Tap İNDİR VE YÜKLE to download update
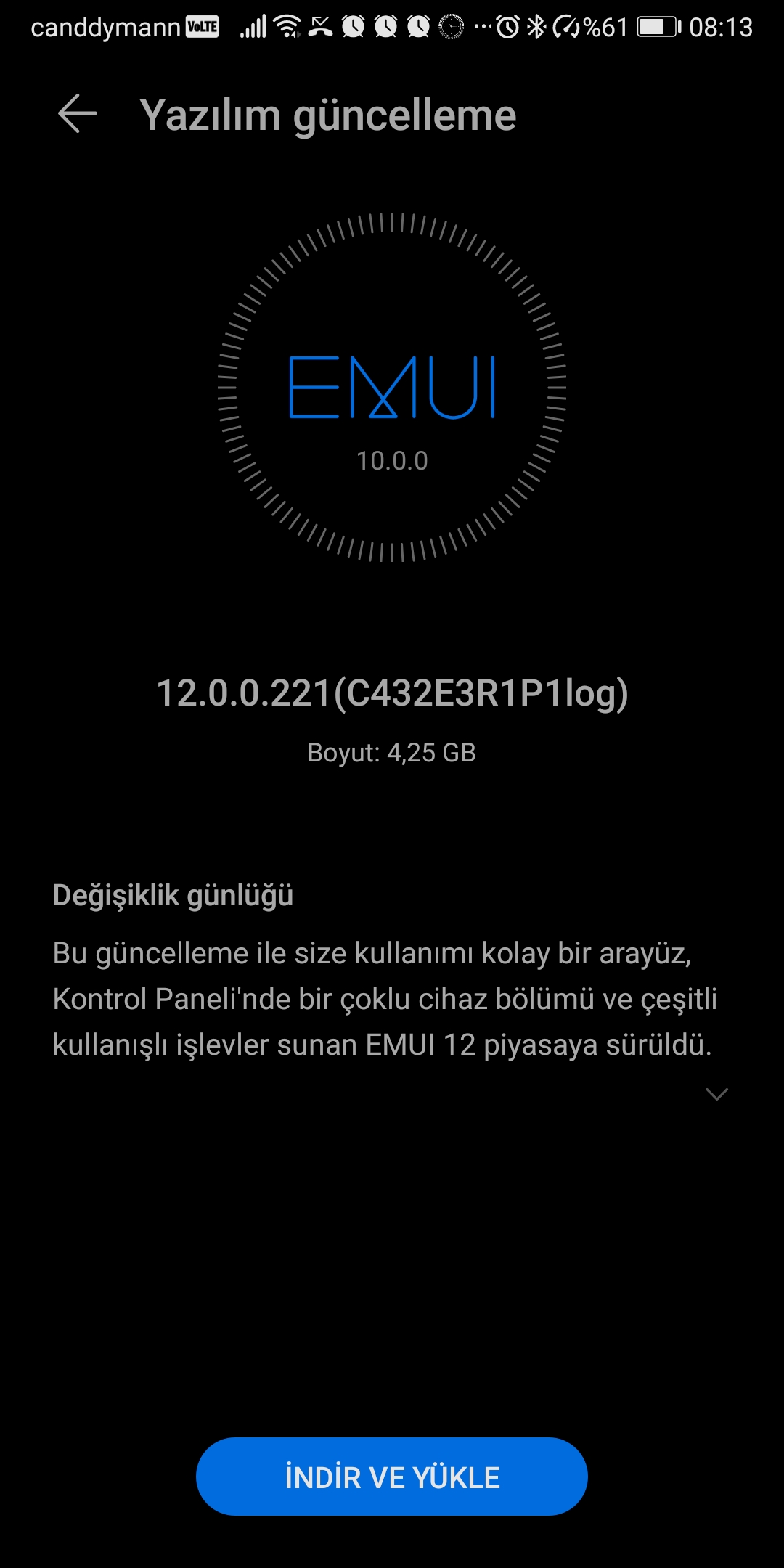The height and width of the screenshot is (1568, 784). click(x=392, y=1477)
